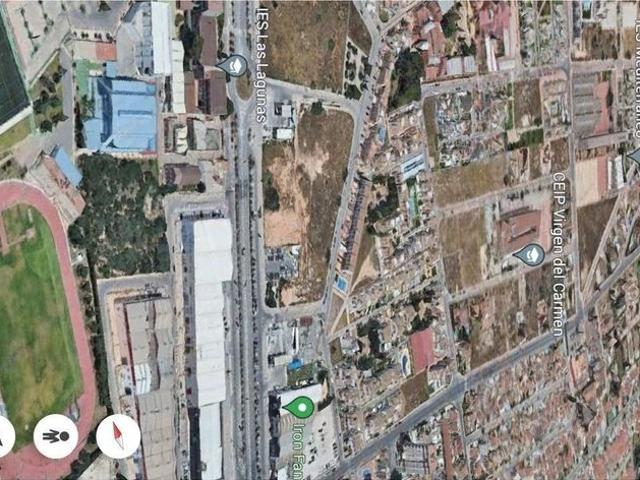Open the green Iron Fan place marker

(299, 407)
